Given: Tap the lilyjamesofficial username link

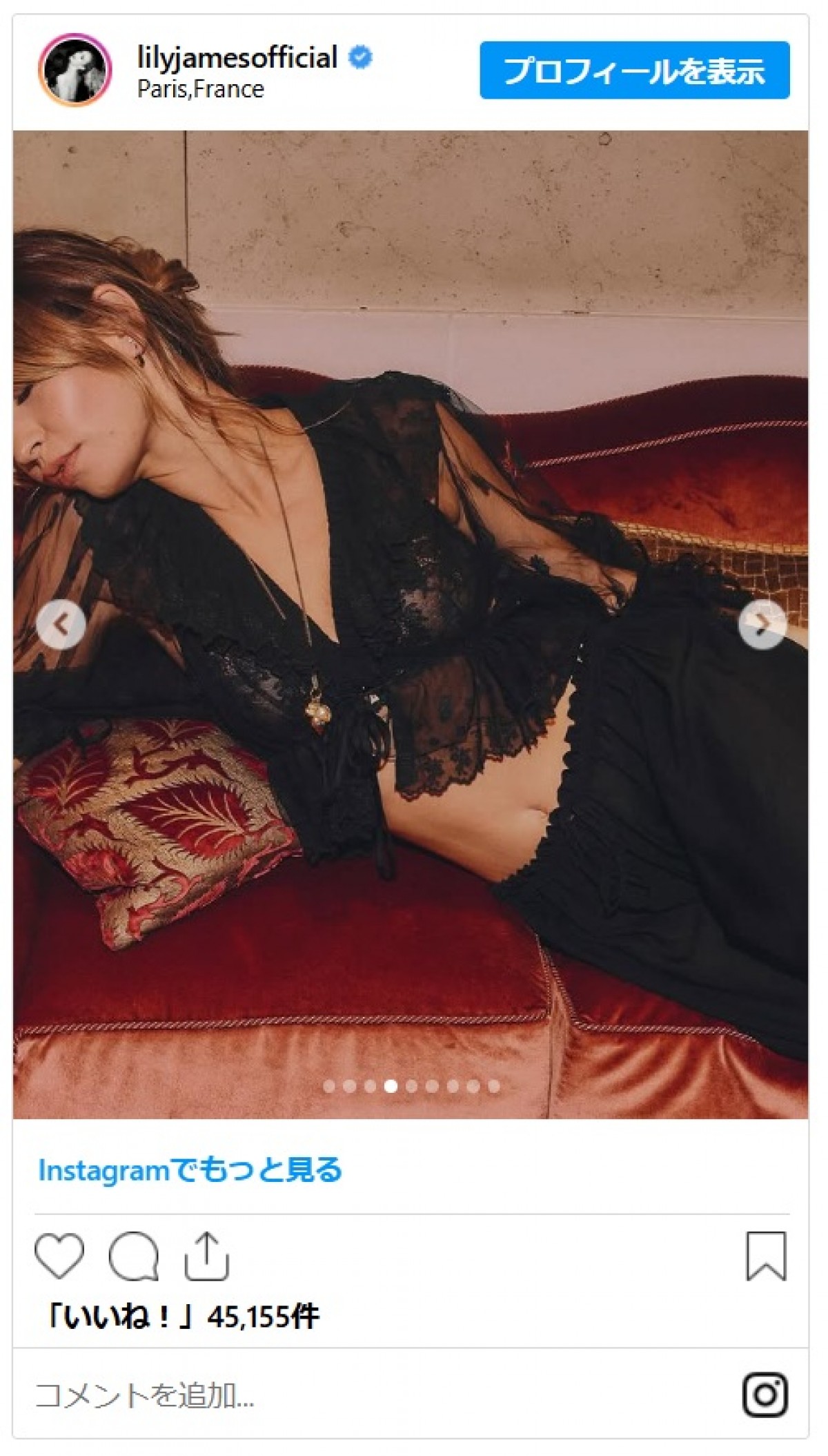Looking at the screenshot, I should coord(237,58).
